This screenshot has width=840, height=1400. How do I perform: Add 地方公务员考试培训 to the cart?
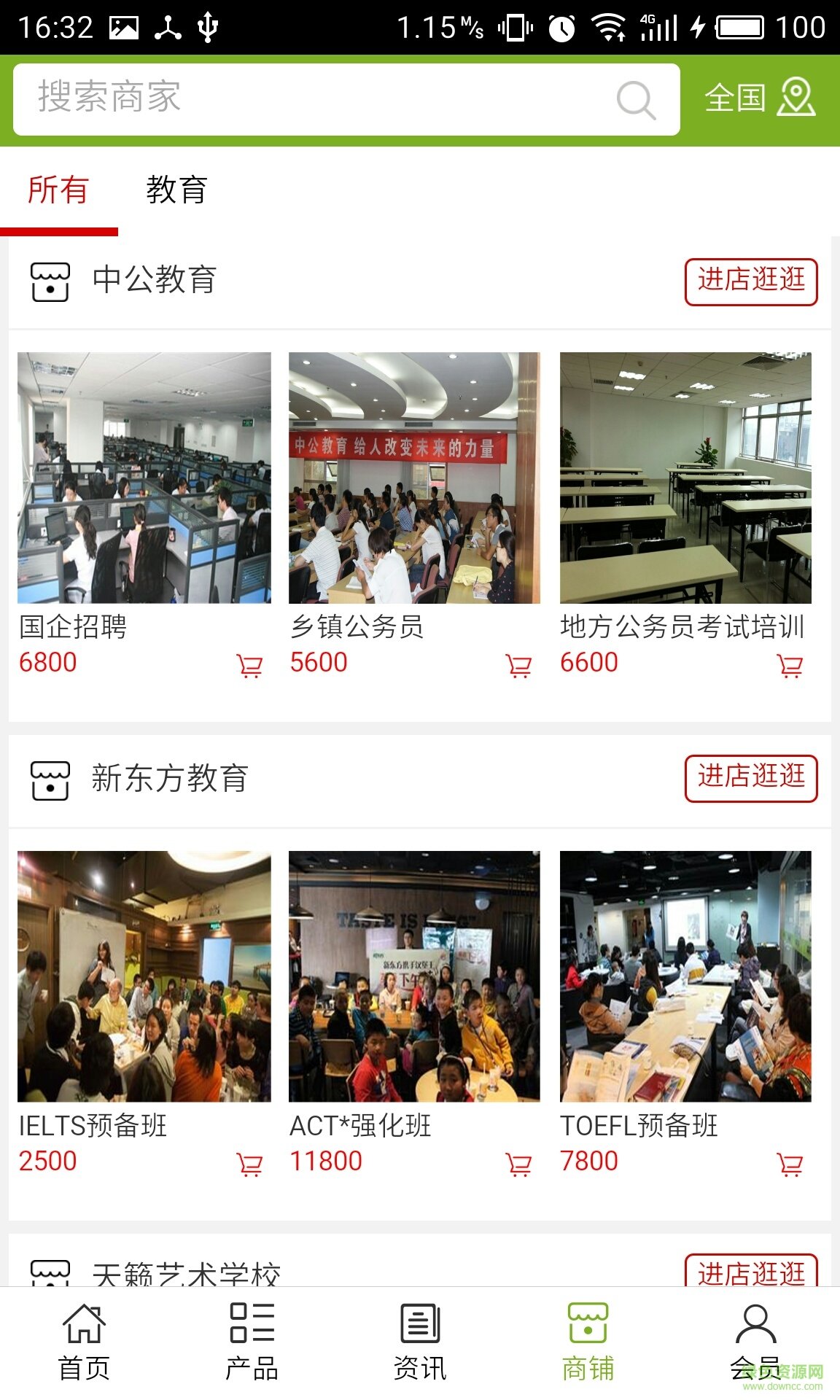[790, 666]
